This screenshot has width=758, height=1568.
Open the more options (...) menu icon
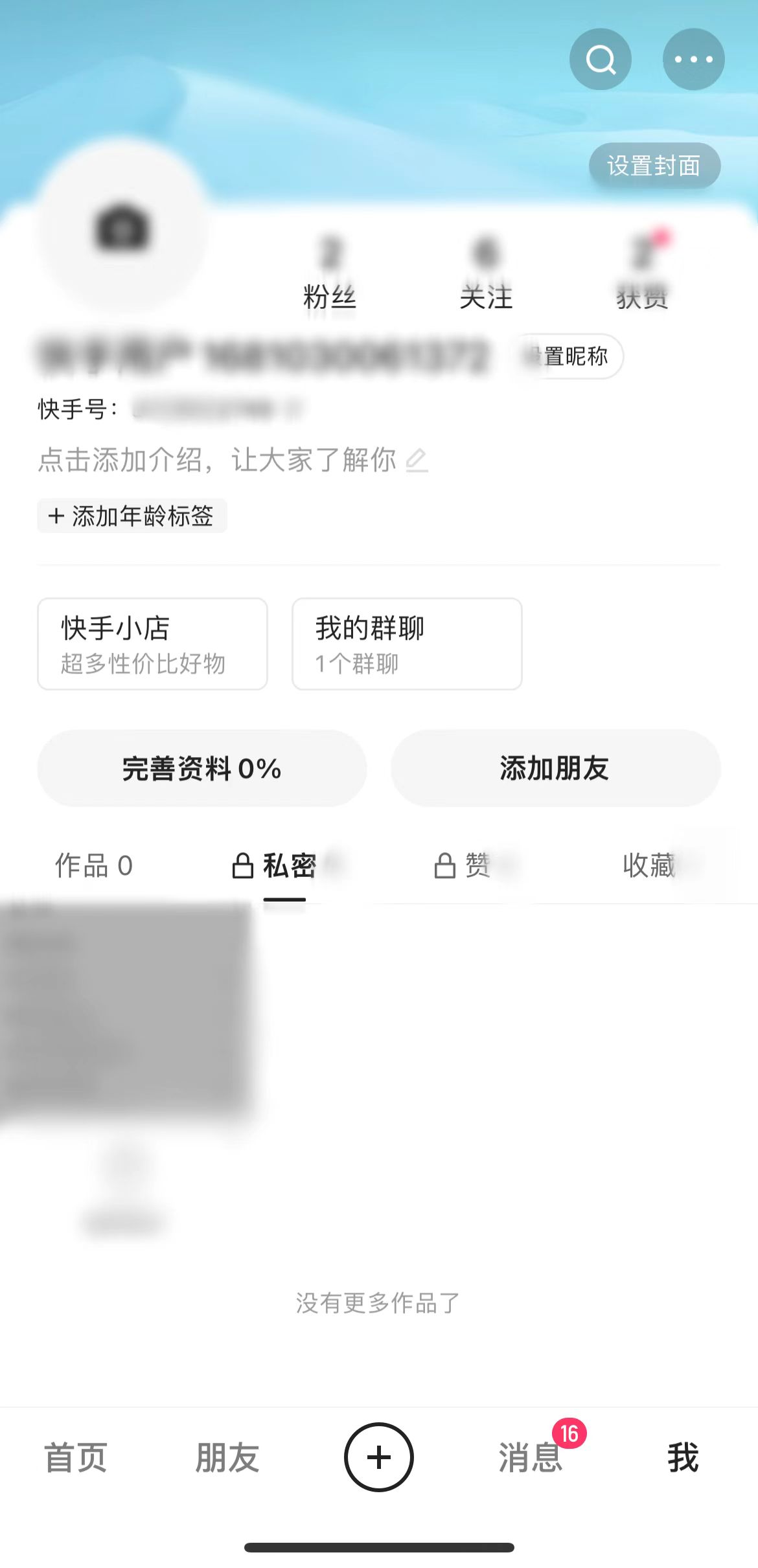coord(694,58)
